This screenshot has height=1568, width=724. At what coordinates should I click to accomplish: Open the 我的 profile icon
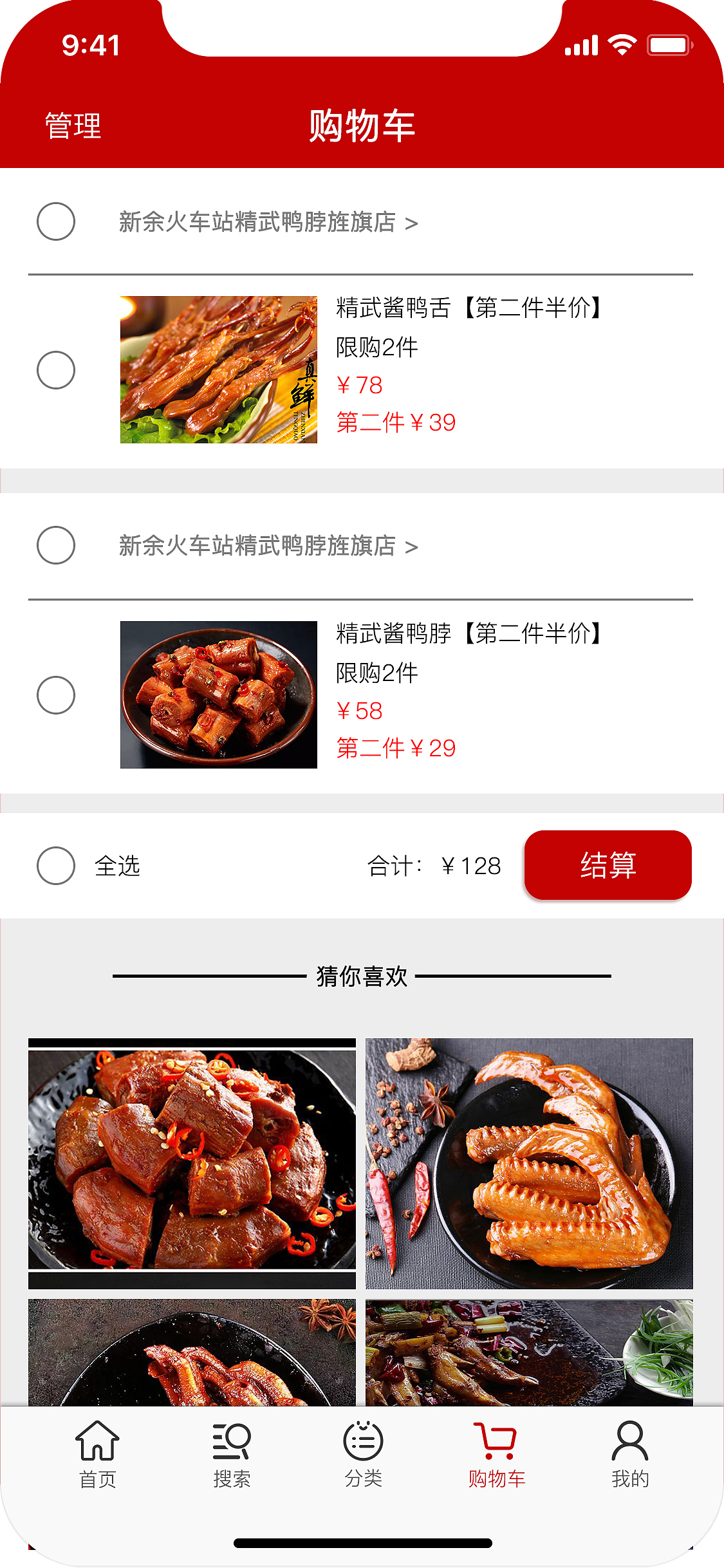[x=629, y=1439]
